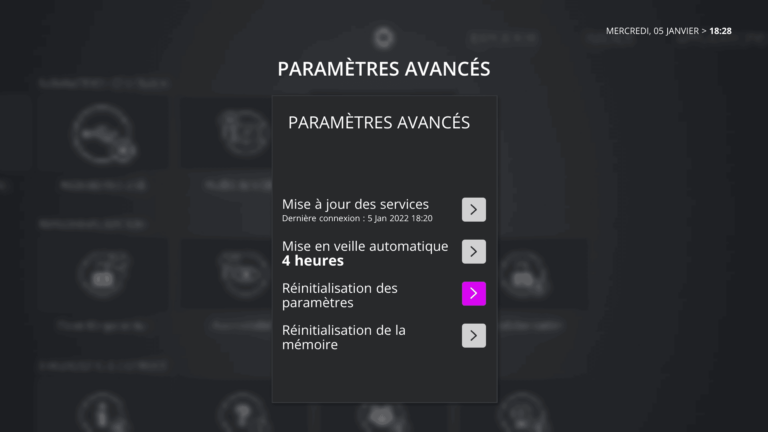Select Réinitialisation des paramètres
This screenshot has width=768, height=432.
pyautogui.click(x=473, y=293)
